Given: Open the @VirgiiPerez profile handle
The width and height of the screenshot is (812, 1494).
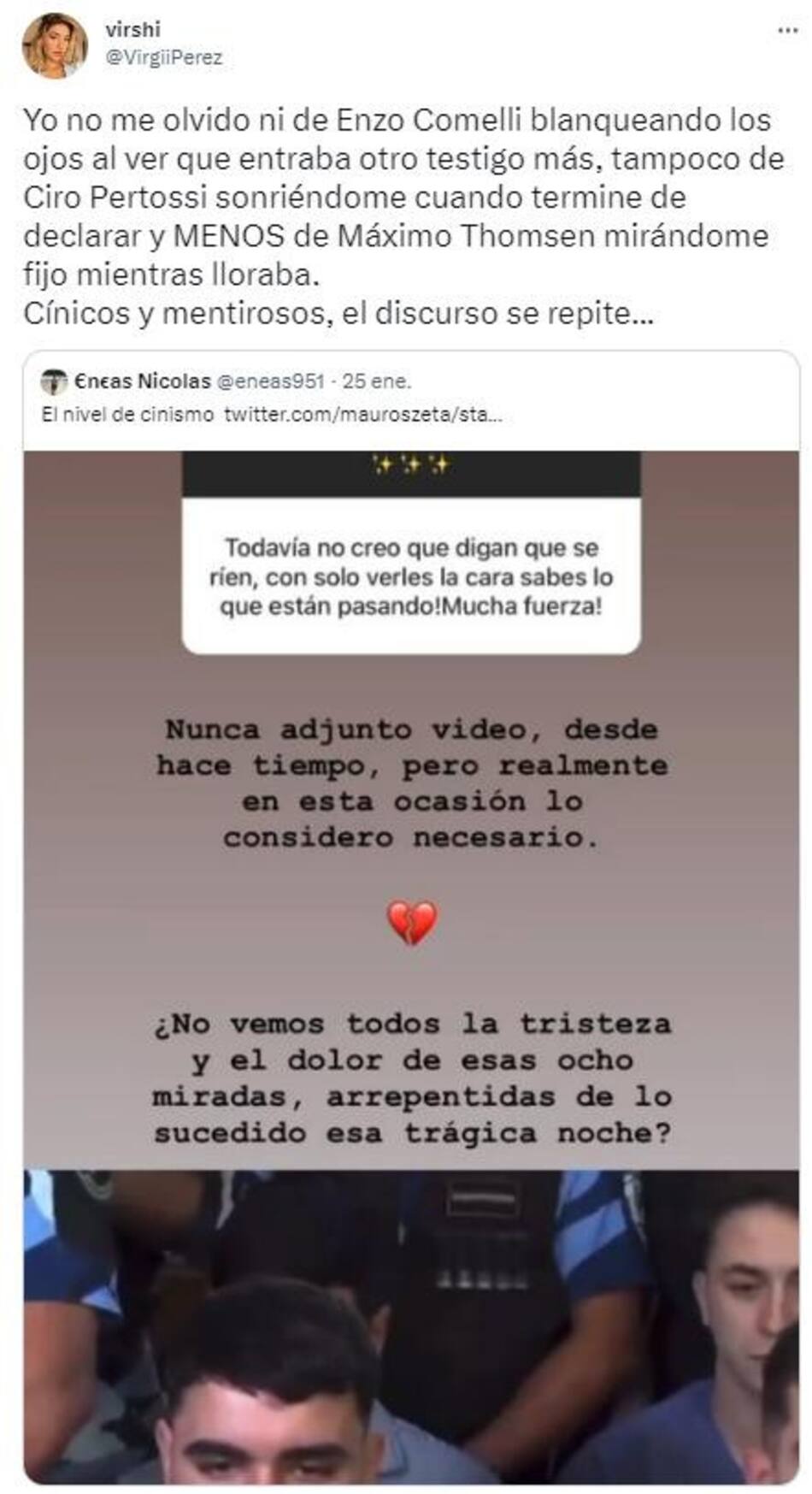Looking at the screenshot, I should point(163,57).
